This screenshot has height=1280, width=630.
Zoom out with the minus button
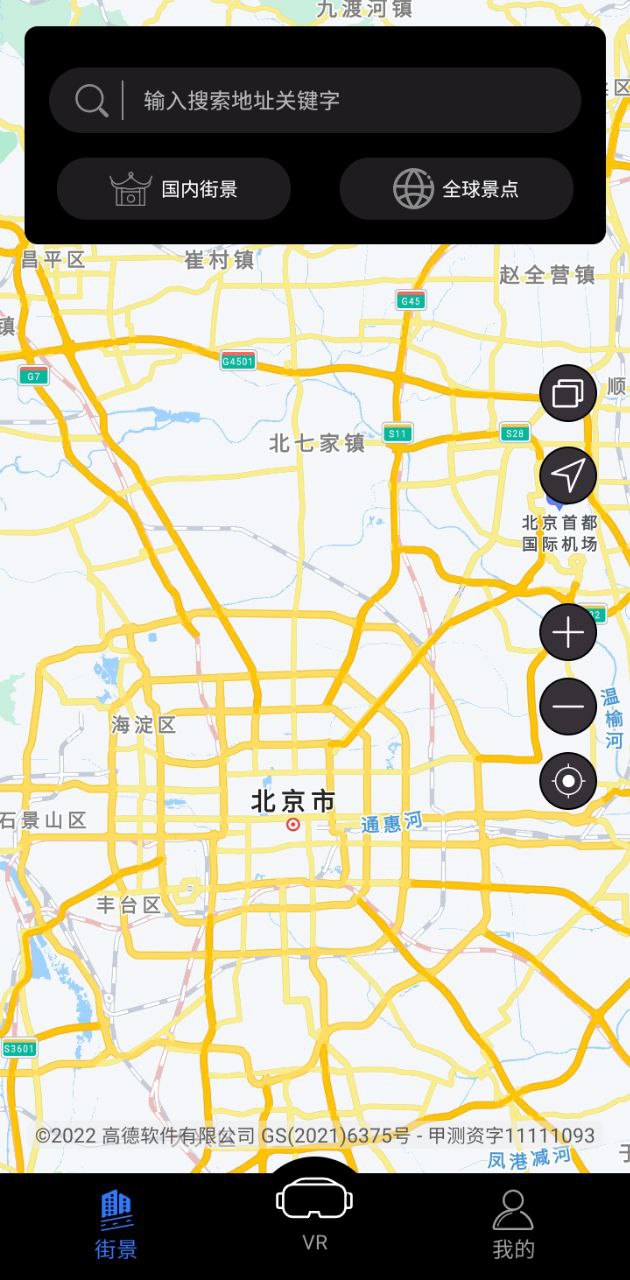tap(568, 707)
